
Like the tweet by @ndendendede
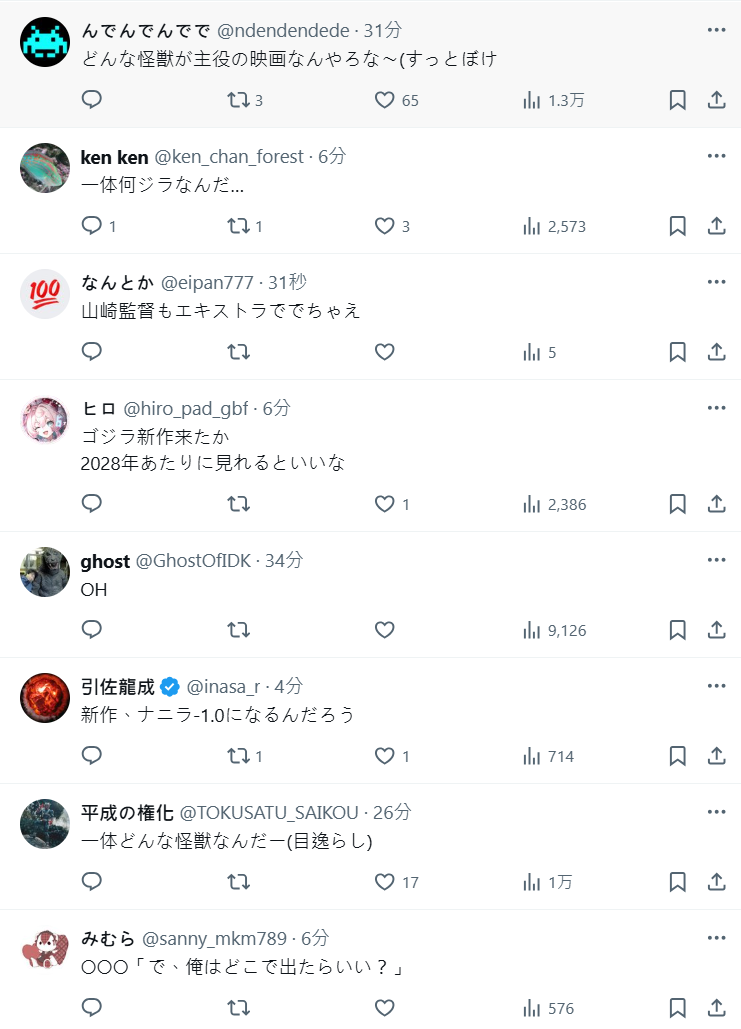[385, 100]
